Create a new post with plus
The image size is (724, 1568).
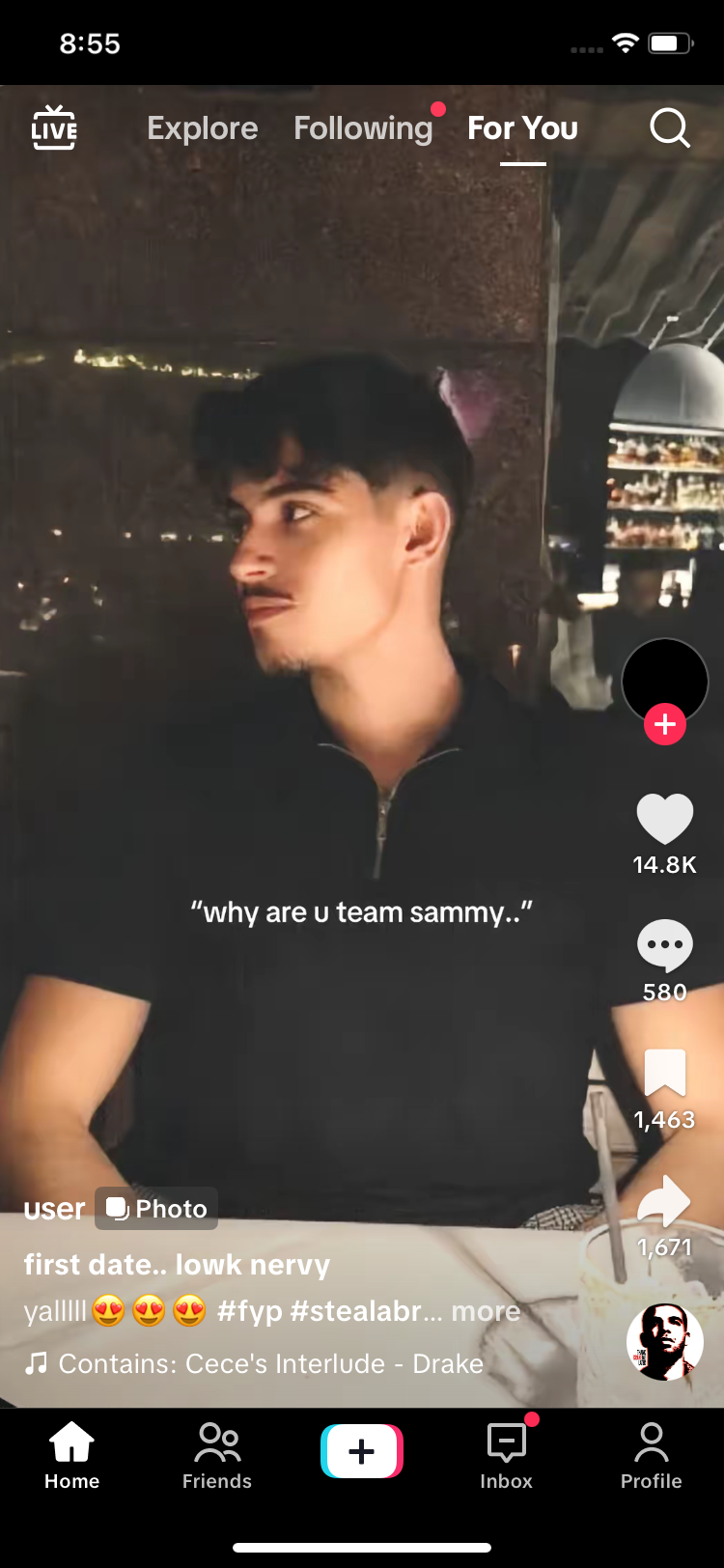[x=362, y=1451]
